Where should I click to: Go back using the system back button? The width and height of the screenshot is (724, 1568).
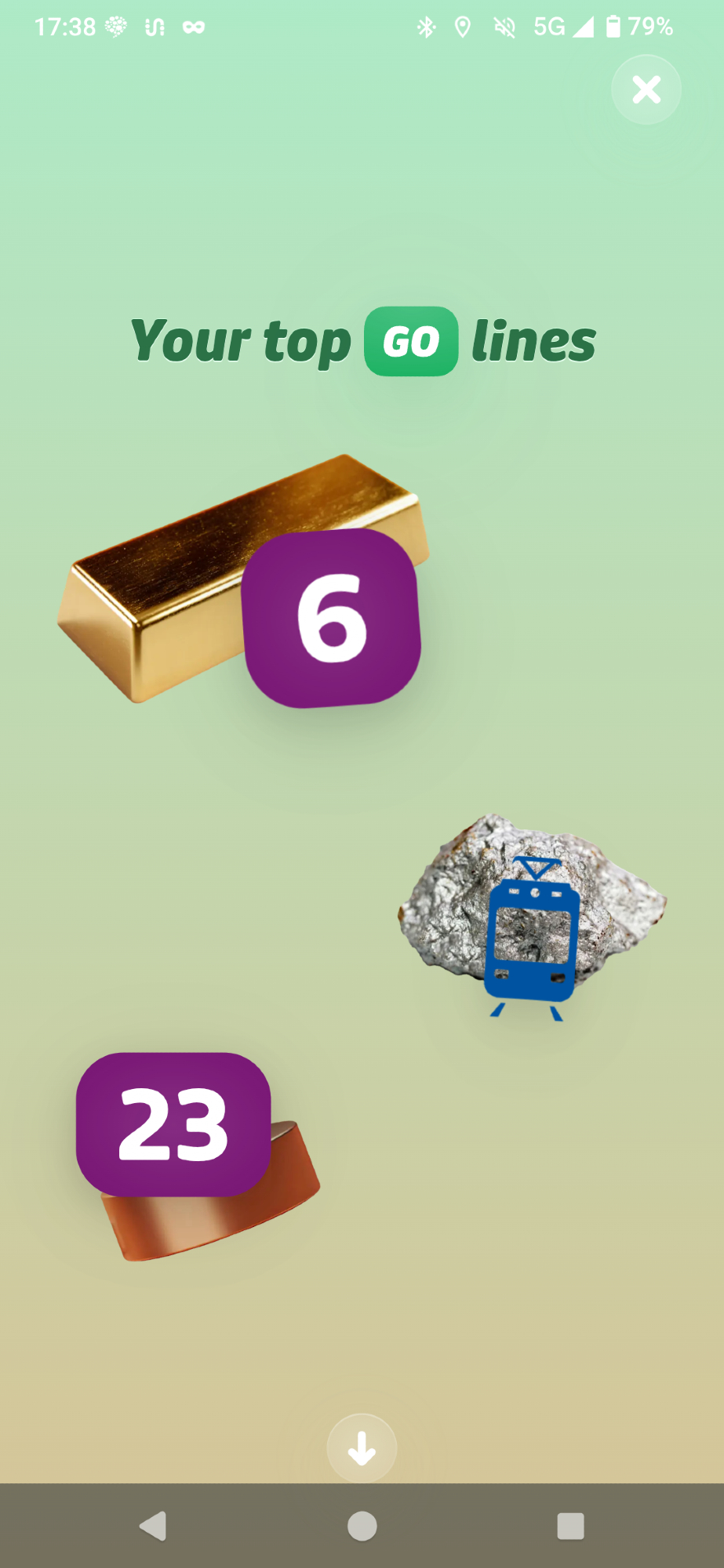pyautogui.click(x=153, y=1526)
